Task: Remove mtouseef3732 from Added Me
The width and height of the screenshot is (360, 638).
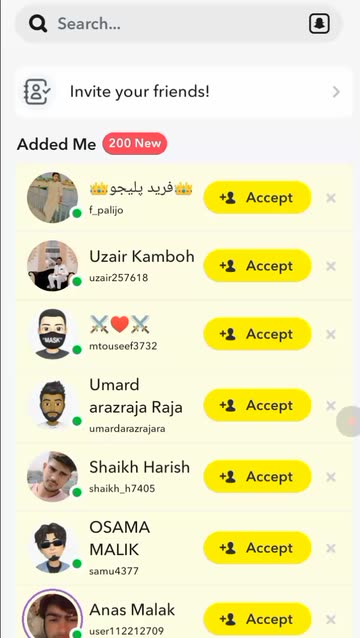Action: (x=331, y=334)
